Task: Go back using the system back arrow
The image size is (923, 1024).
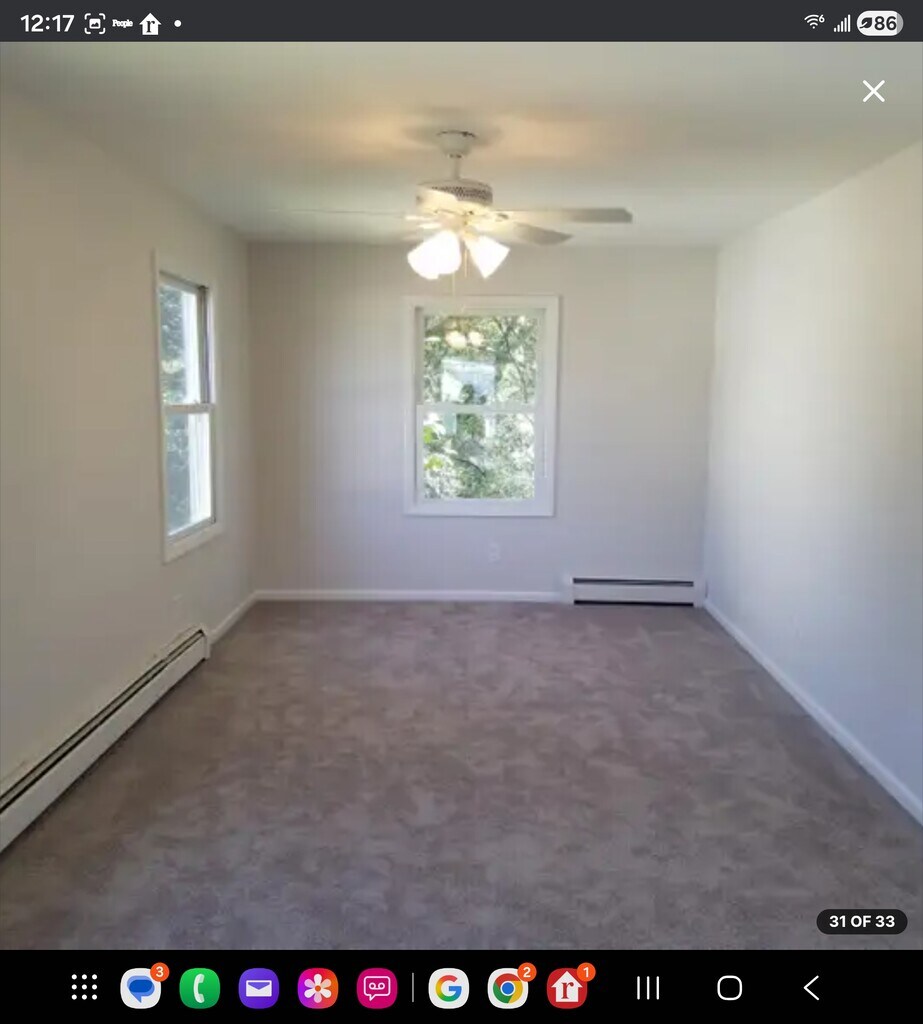Action: 812,988
